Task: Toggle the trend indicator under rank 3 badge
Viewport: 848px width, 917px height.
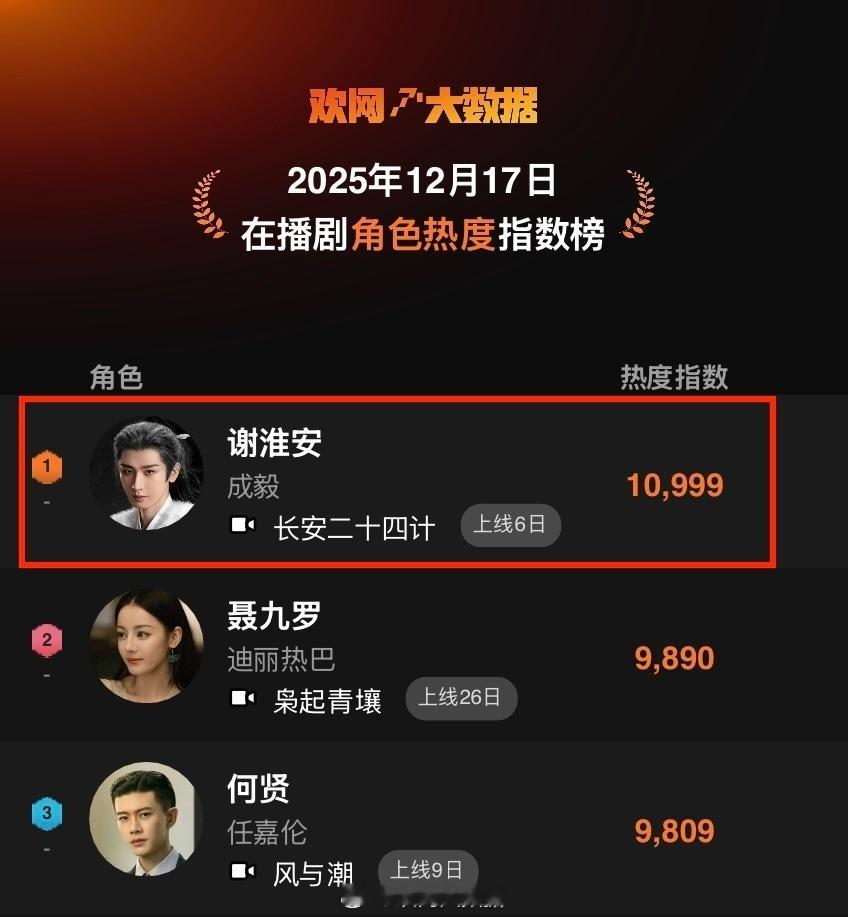Action: 47,850
